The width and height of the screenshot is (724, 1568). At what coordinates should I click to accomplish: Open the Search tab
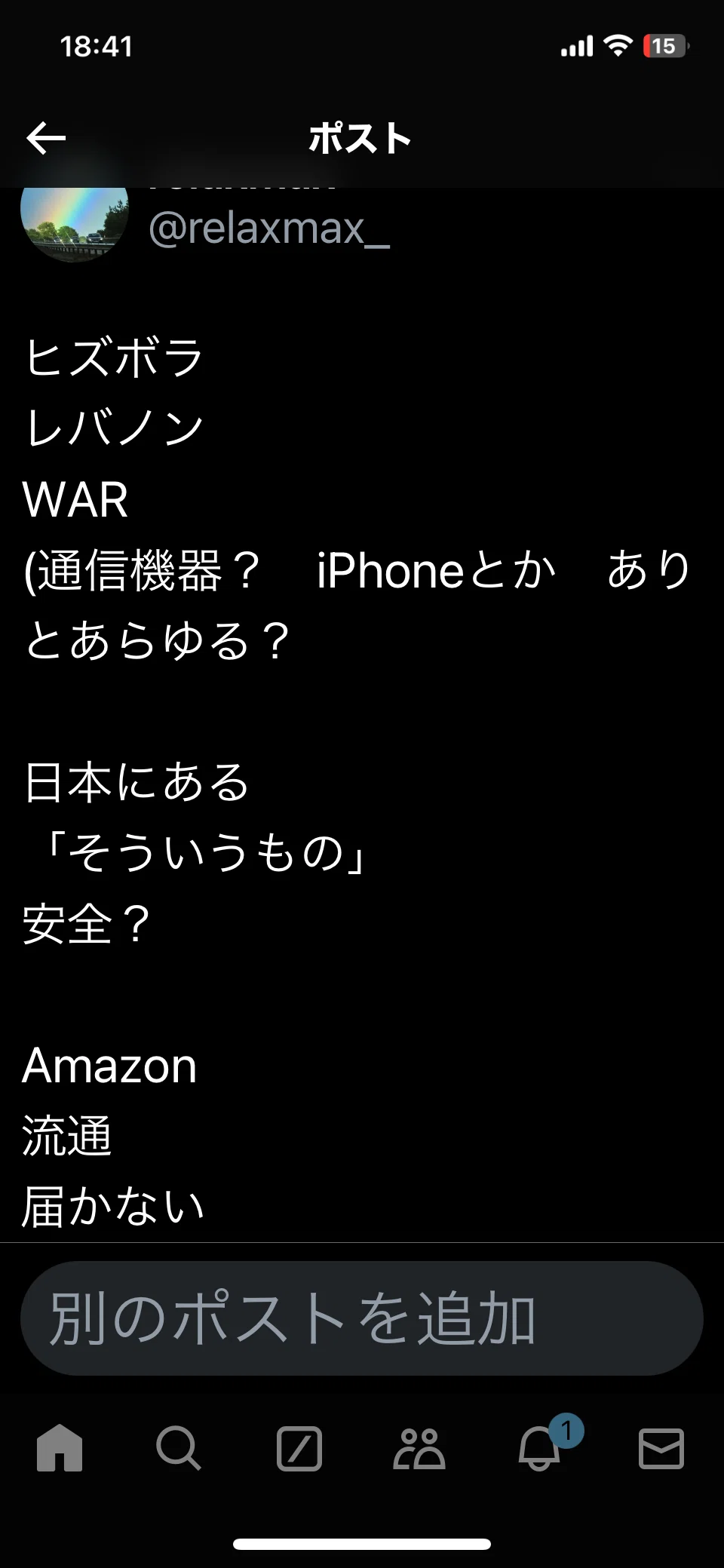point(179,1448)
